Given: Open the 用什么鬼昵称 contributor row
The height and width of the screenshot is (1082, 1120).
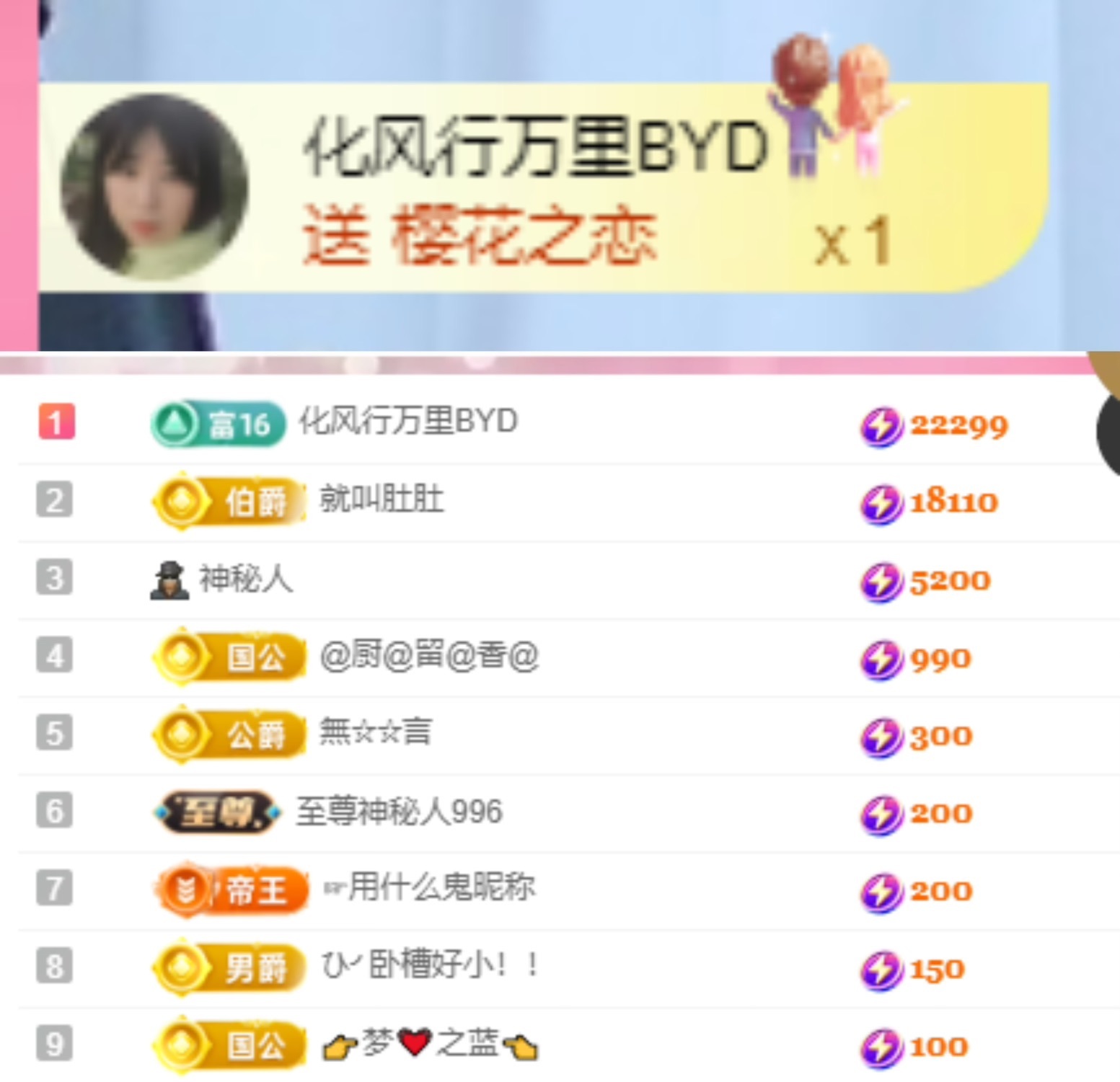Looking at the screenshot, I should point(430,889).
